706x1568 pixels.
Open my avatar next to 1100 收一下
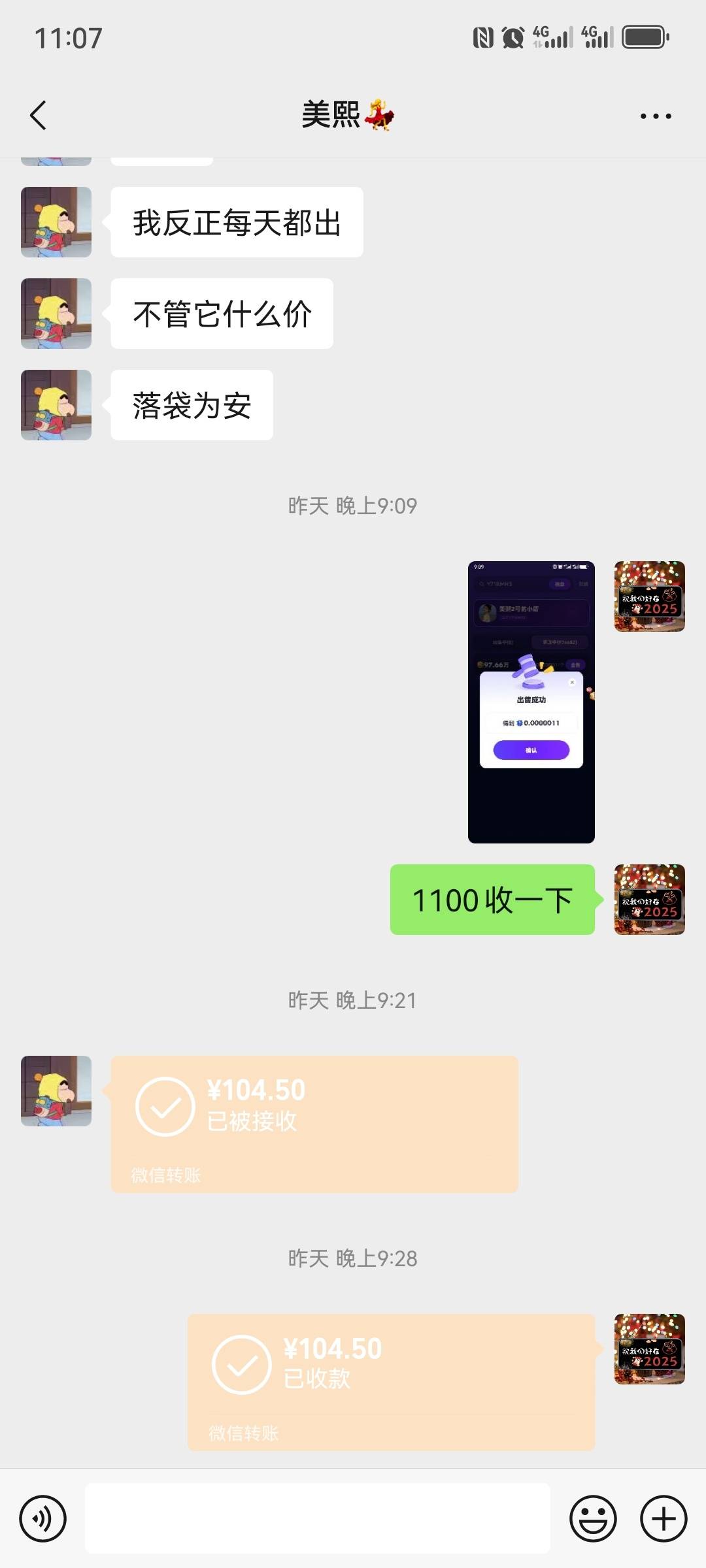[x=649, y=900]
